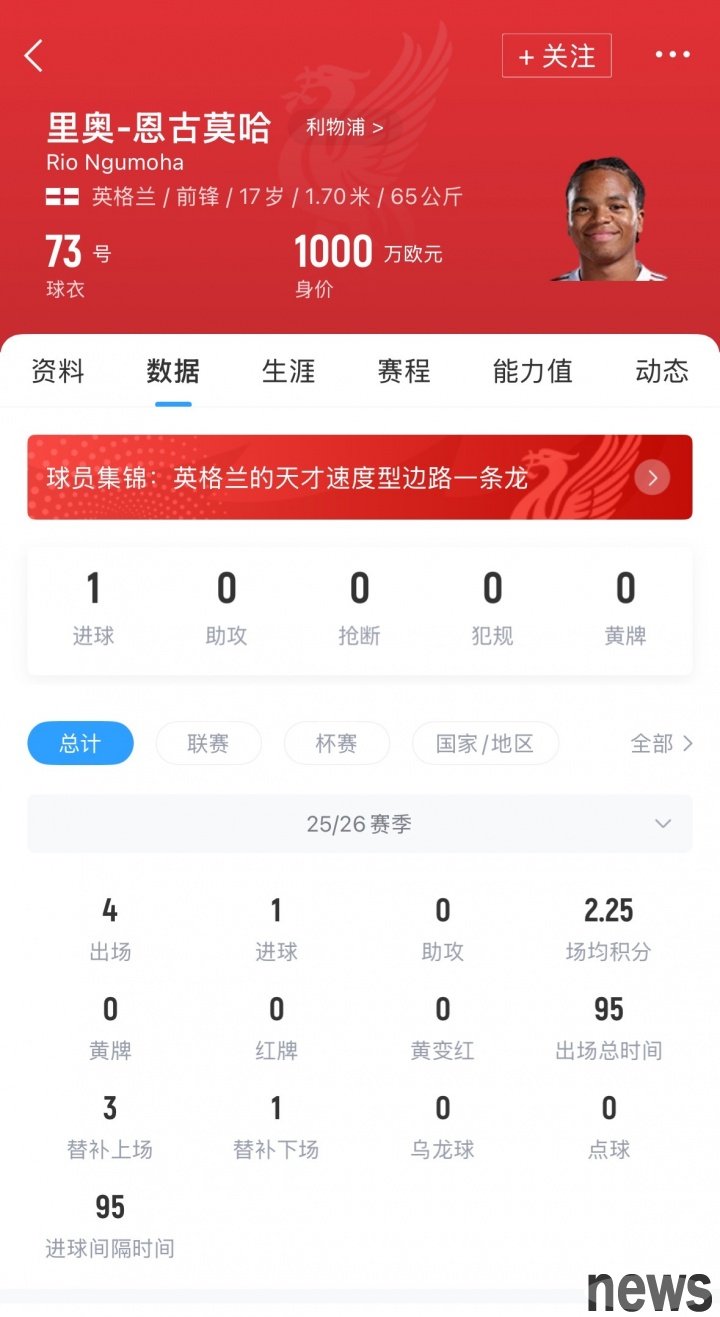Follow the player with +关注 button
The height and width of the screenshot is (1317, 720).
point(556,56)
